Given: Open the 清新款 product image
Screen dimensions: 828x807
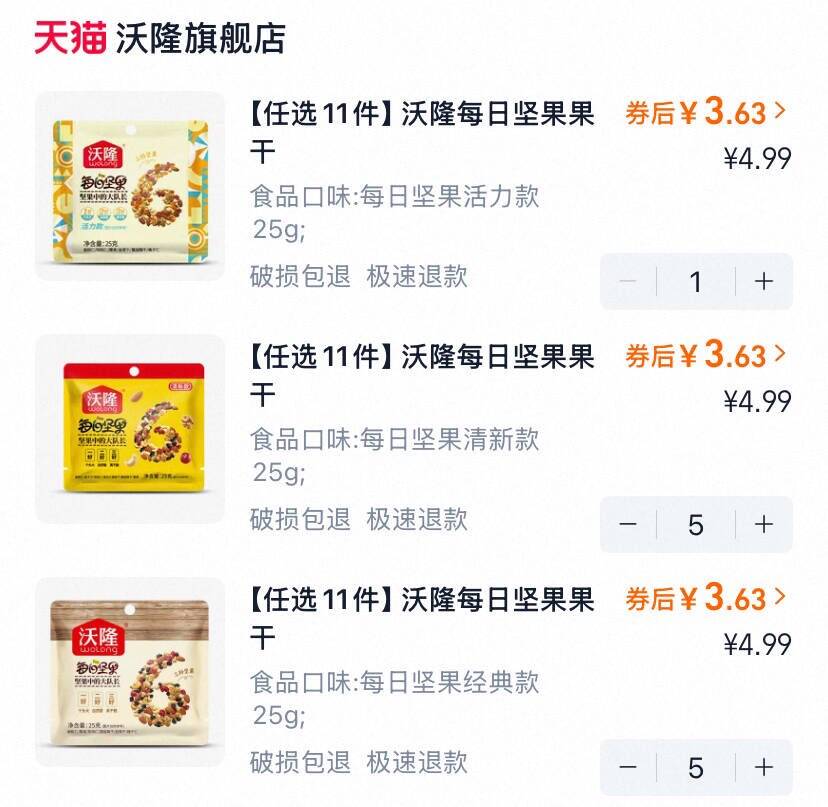Looking at the screenshot, I should pos(130,429).
